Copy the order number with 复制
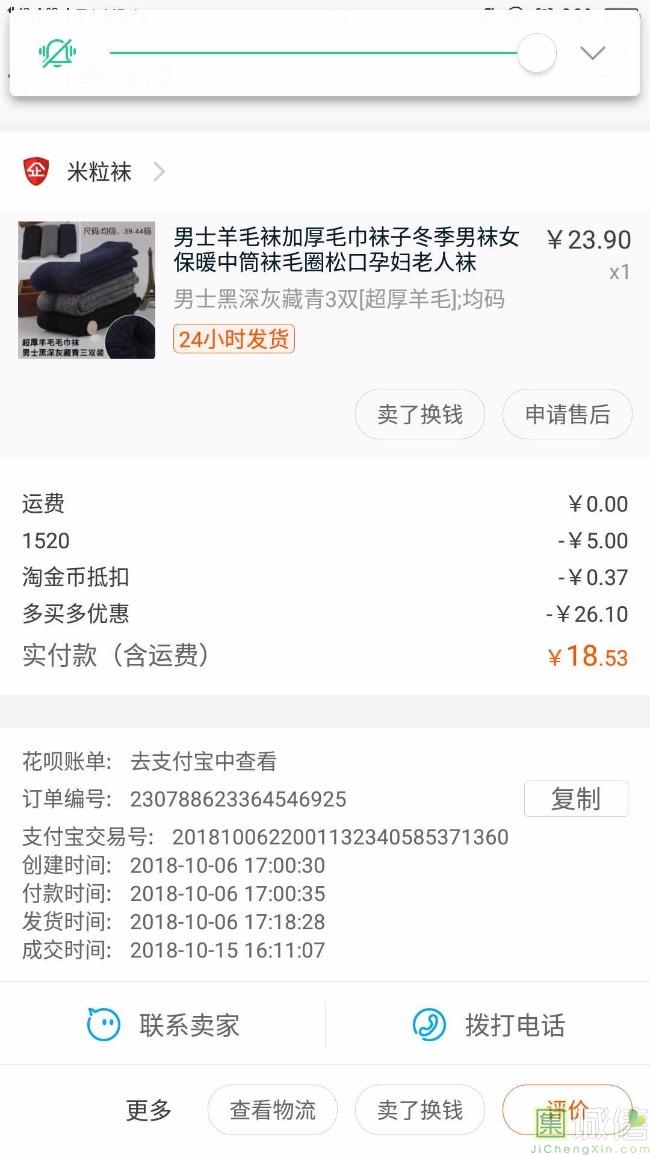The height and width of the screenshot is (1155, 650). (576, 798)
